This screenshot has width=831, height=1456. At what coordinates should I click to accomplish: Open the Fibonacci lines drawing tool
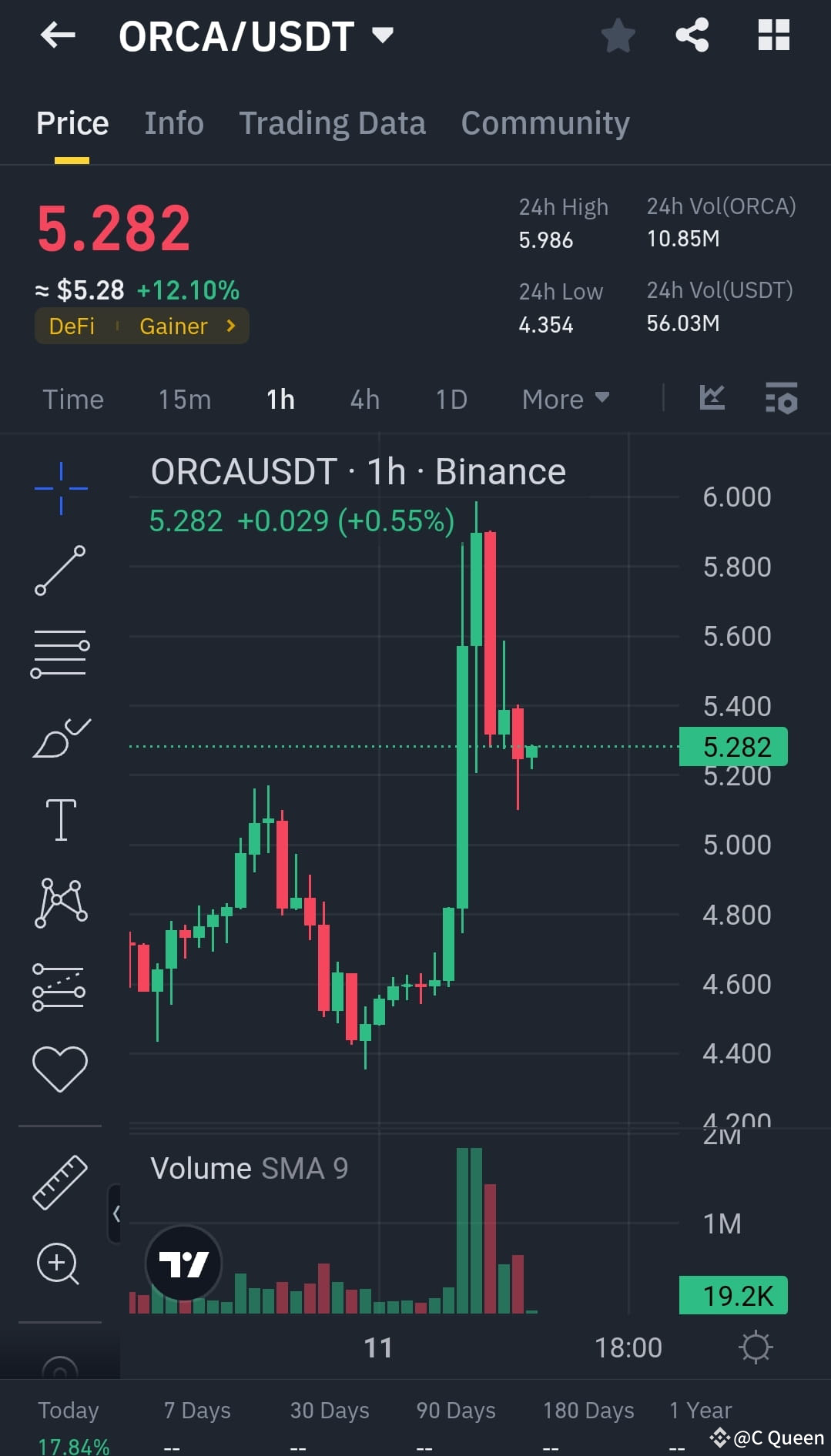point(60,653)
